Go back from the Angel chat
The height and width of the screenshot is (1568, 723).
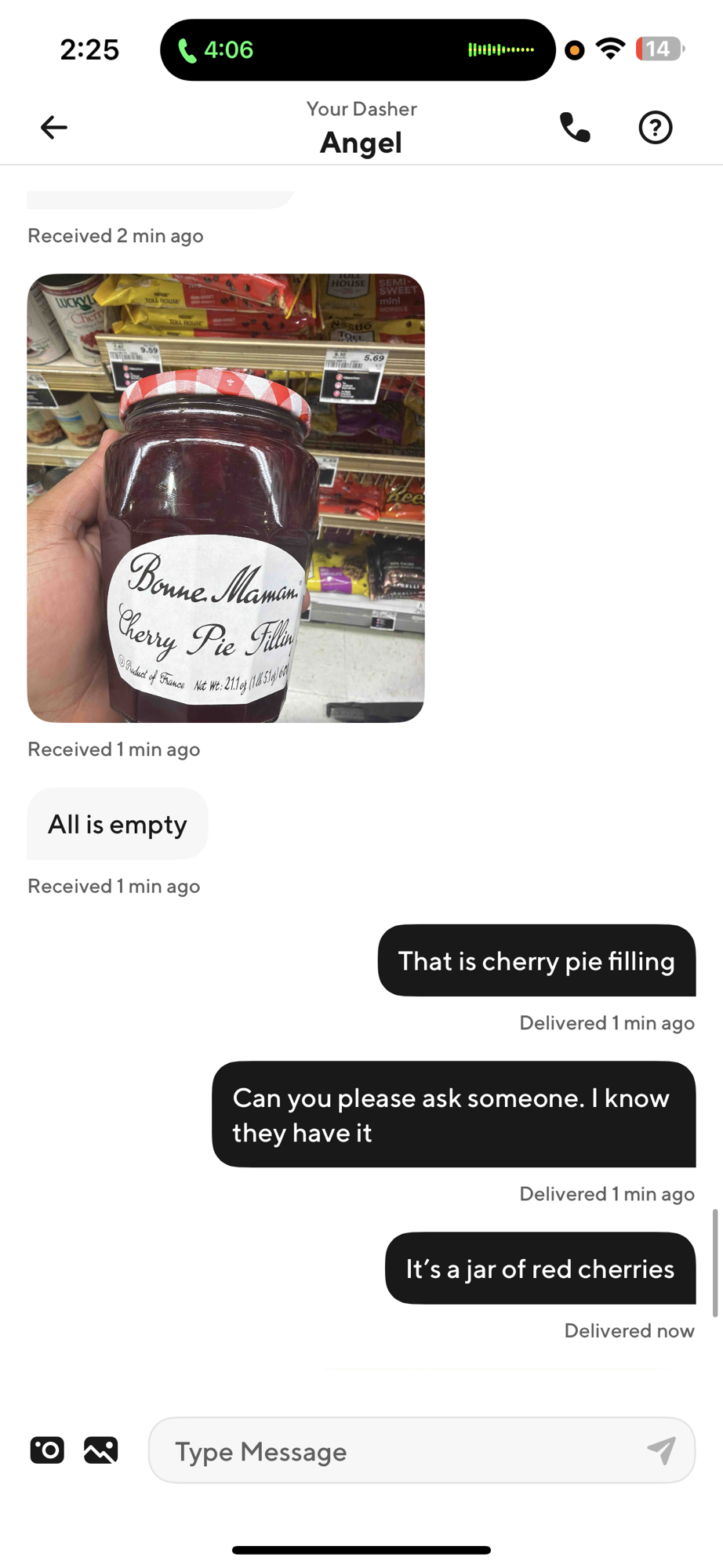pyautogui.click(x=53, y=127)
